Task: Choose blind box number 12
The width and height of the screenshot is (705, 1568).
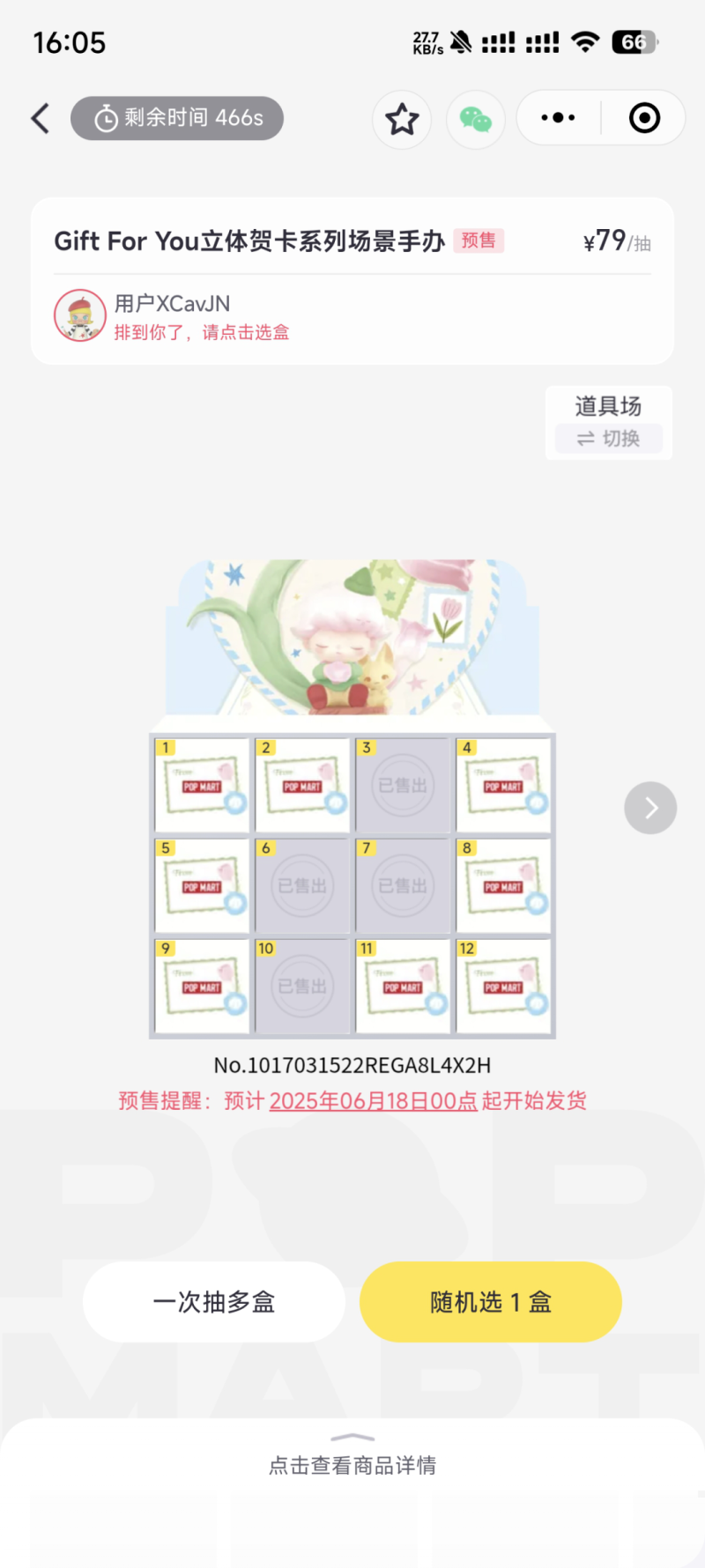Action: 503,986
